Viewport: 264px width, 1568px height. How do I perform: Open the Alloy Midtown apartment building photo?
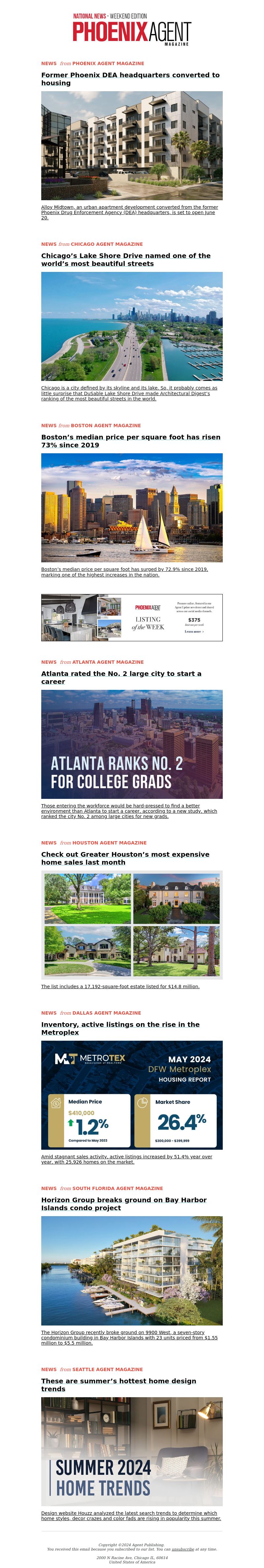[131, 145]
